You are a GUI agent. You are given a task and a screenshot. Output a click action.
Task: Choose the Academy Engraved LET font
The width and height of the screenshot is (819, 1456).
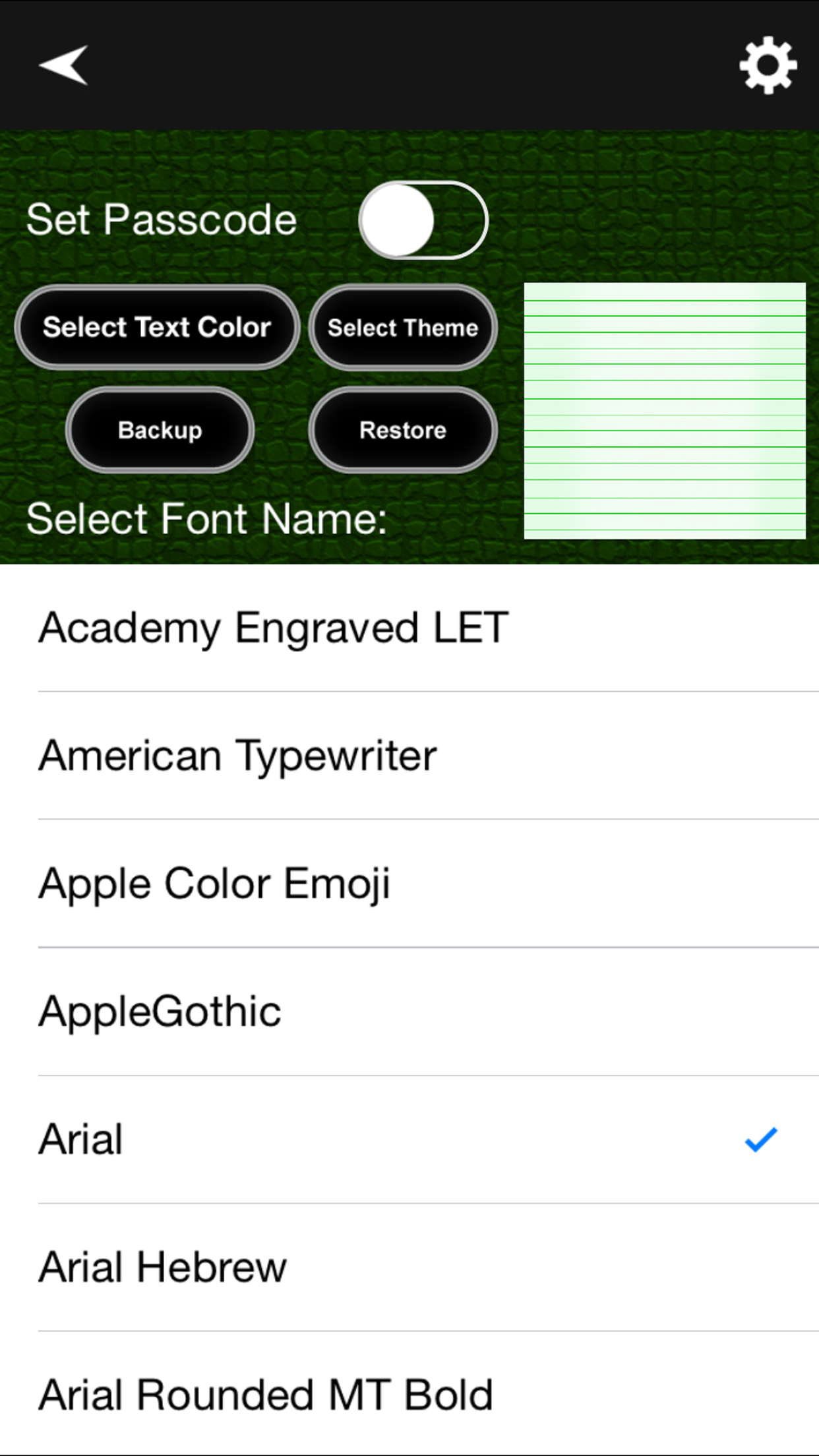click(x=409, y=628)
